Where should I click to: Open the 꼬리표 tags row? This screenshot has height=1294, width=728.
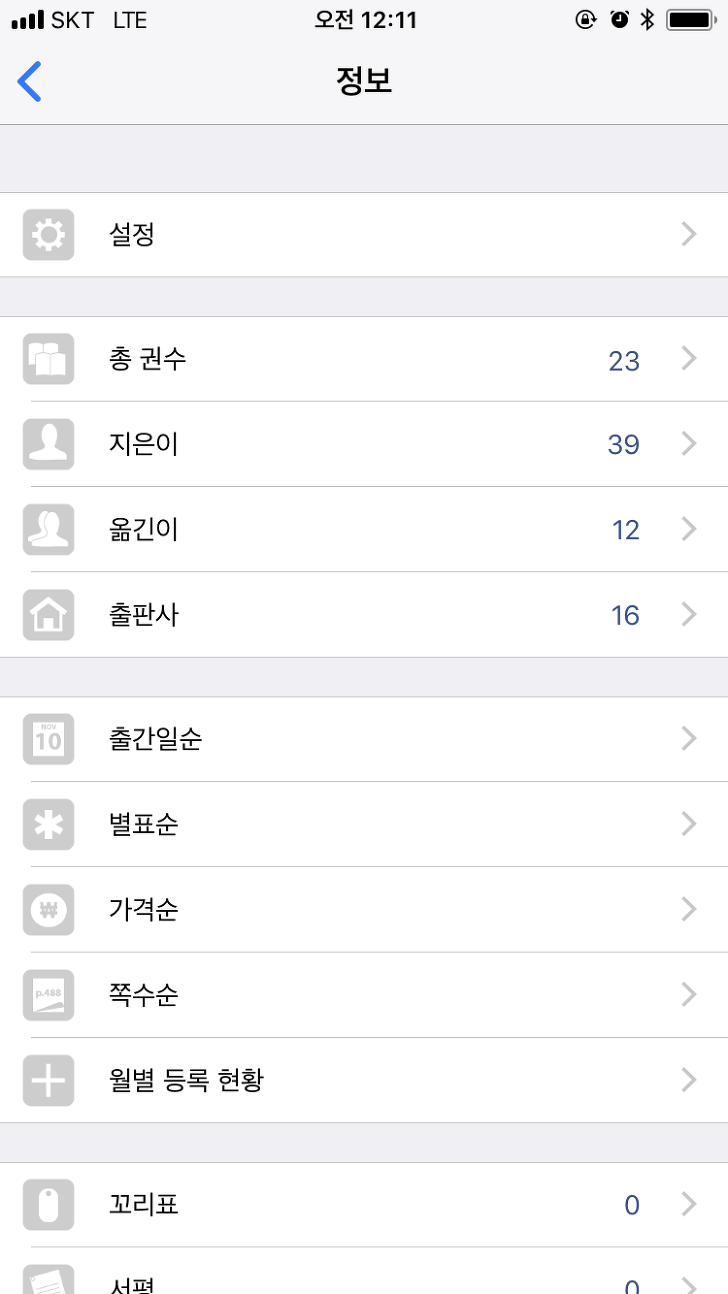click(364, 1204)
